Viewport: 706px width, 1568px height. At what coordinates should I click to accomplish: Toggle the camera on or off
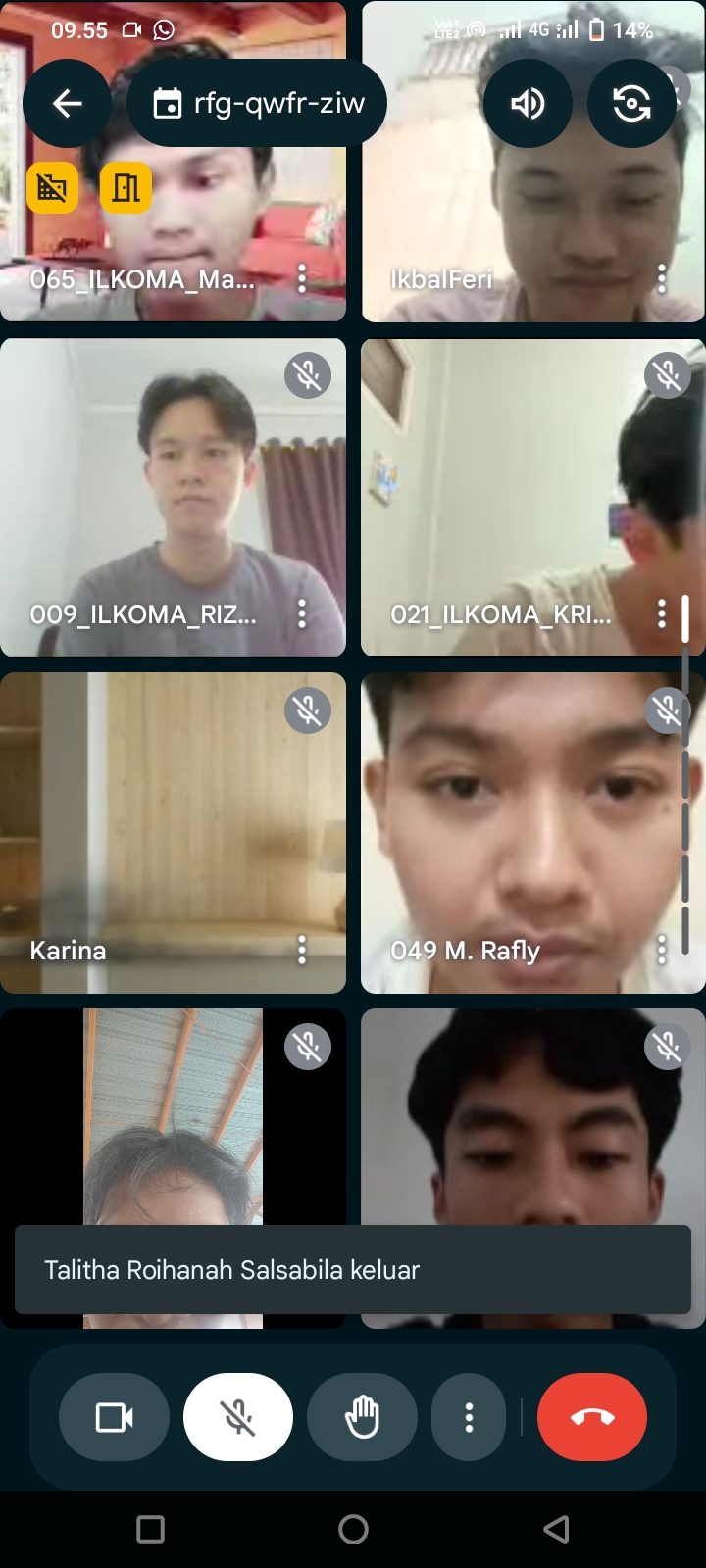tap(114, 1417)
